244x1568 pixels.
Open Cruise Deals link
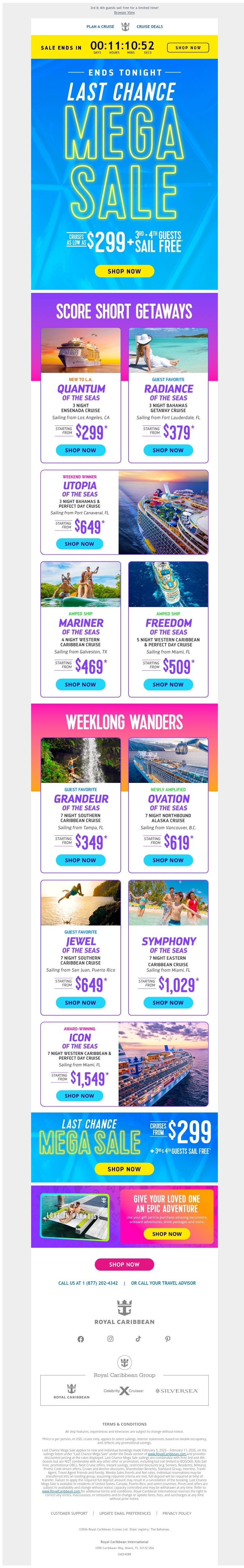point(149,27)
